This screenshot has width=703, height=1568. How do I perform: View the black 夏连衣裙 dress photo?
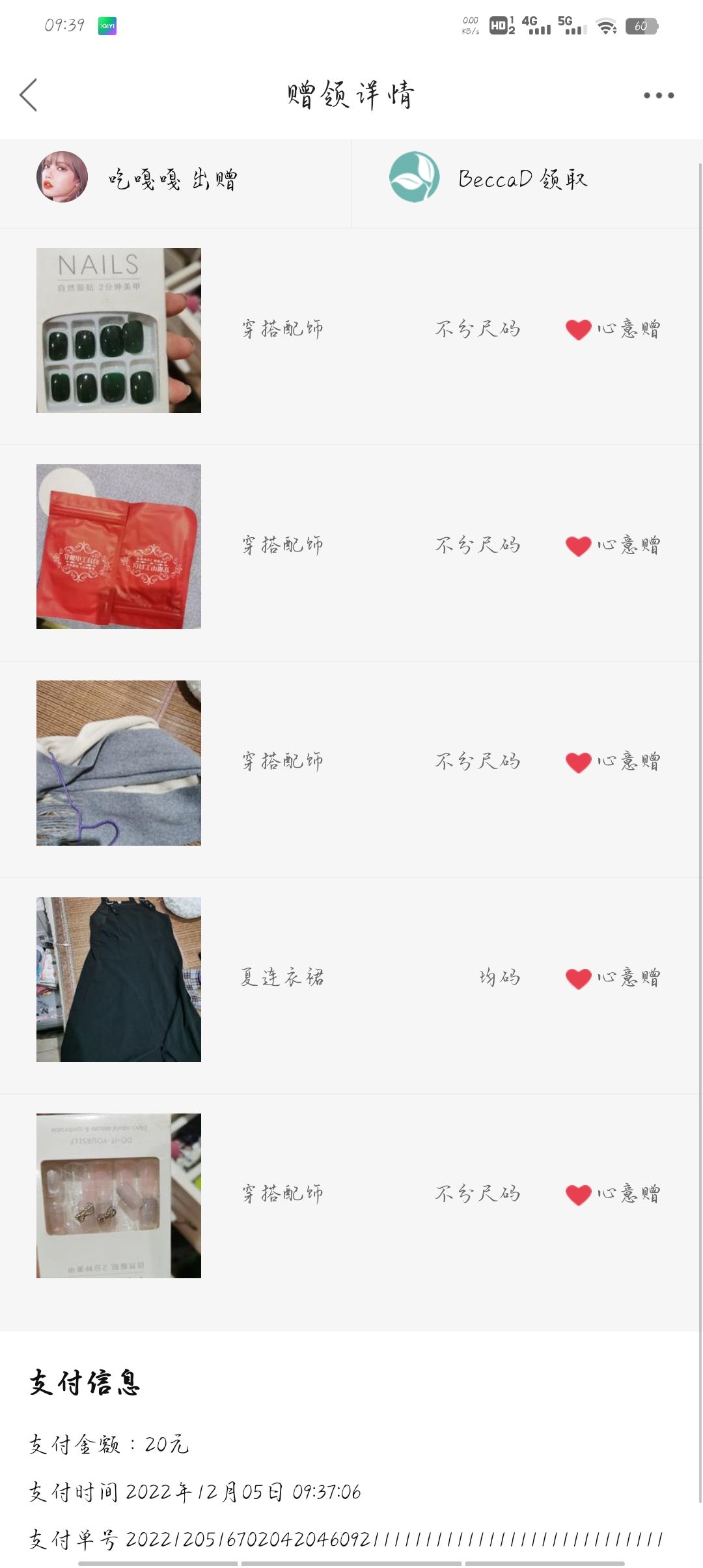coord(118,979)
